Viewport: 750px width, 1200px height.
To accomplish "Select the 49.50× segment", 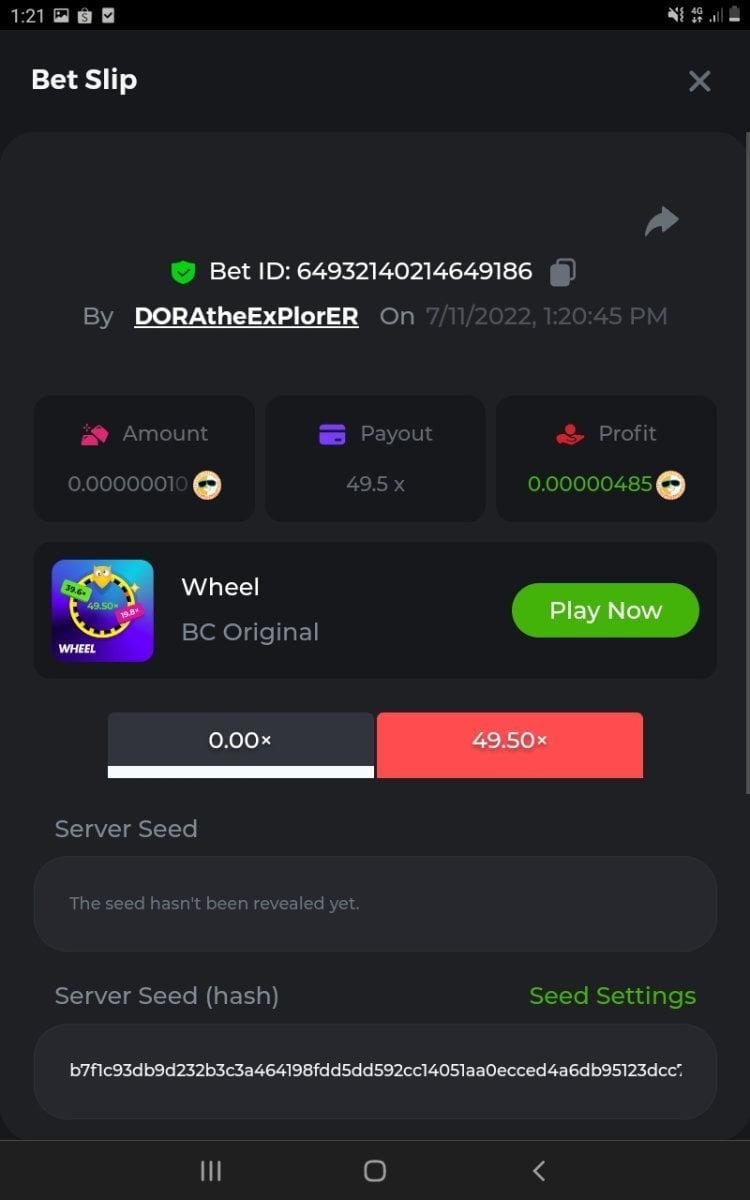I will pos(509,741).
